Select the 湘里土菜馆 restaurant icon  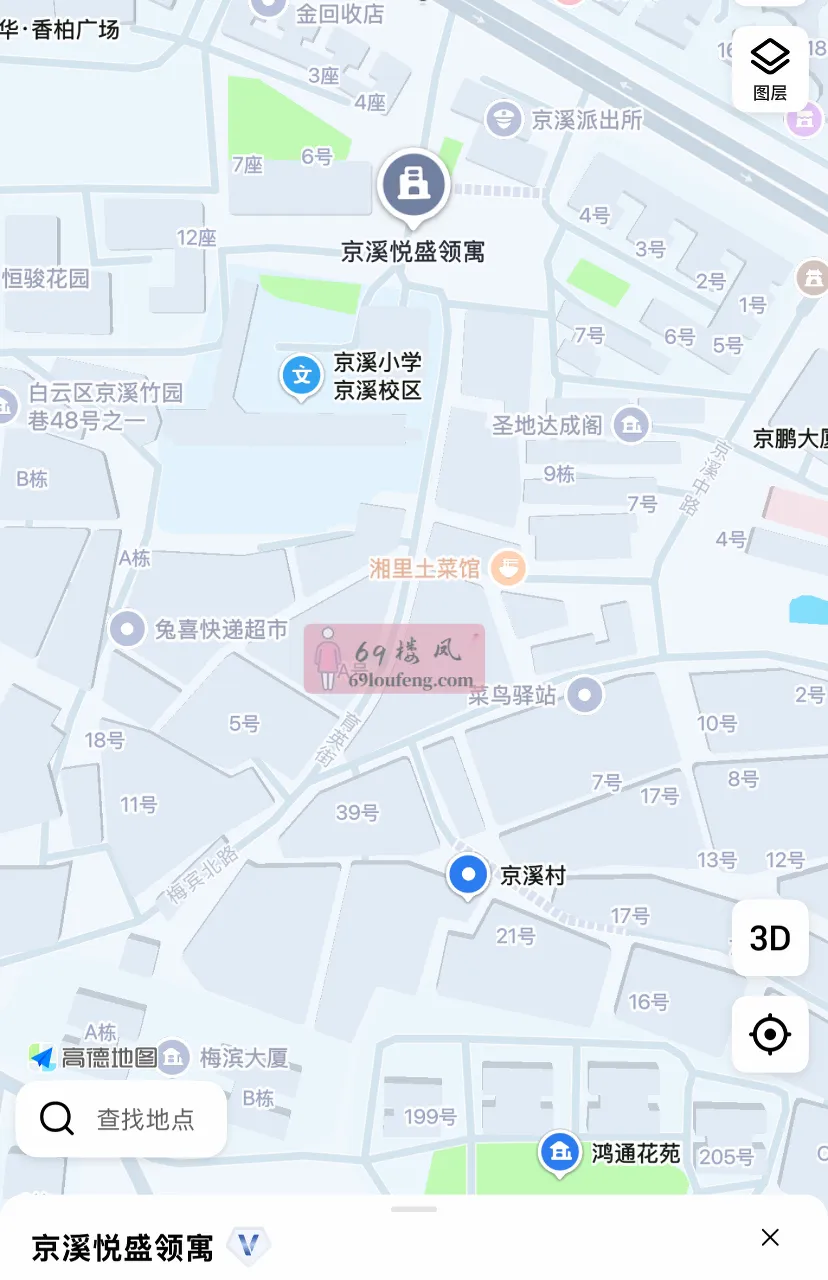(509, 567)
